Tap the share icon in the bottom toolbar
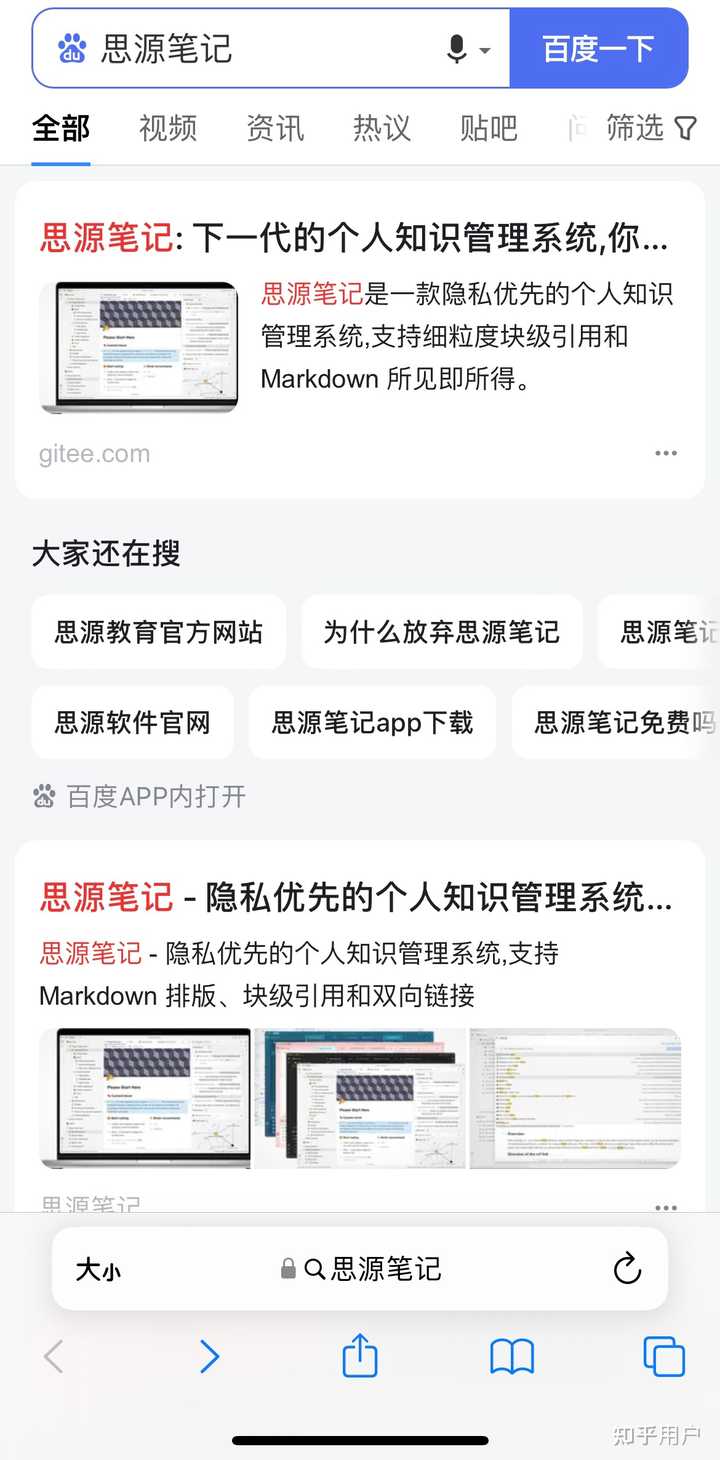The image size is (720, 1460). [x=360, y=1357]
